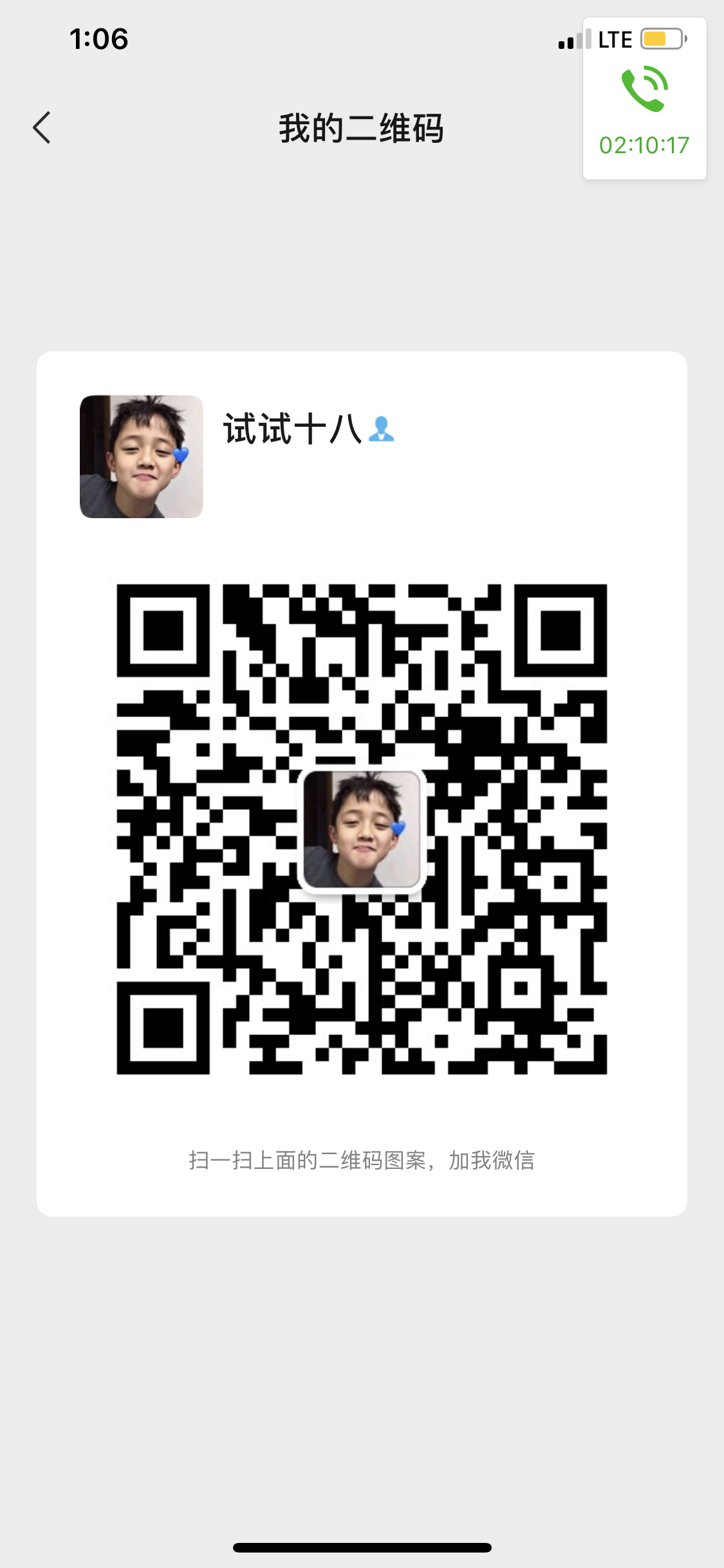The height and width of the screenshot is (1568, 724).
Task: Go back from the QR code page
Action: [42, 127]
